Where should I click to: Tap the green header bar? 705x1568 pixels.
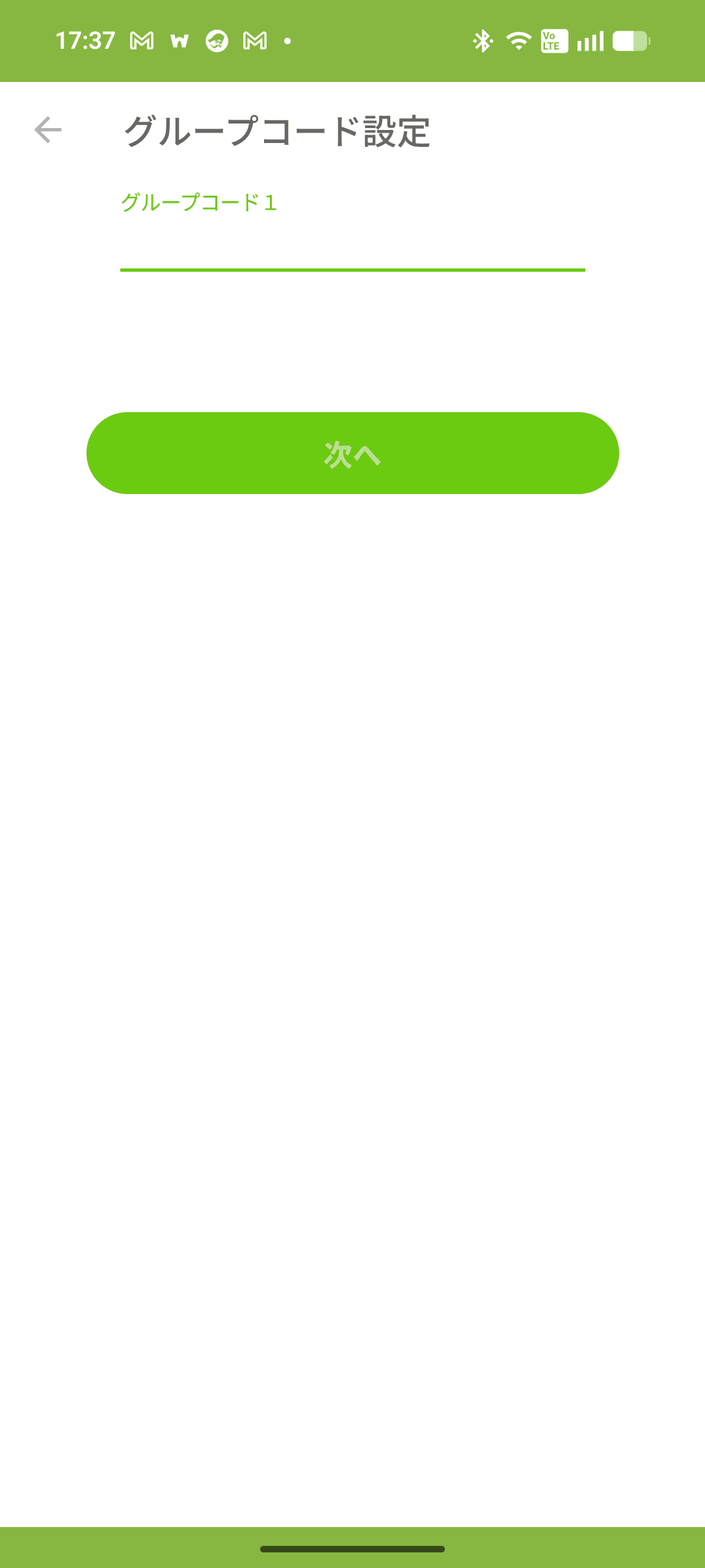pyautogui.click(x=352, y=41)
